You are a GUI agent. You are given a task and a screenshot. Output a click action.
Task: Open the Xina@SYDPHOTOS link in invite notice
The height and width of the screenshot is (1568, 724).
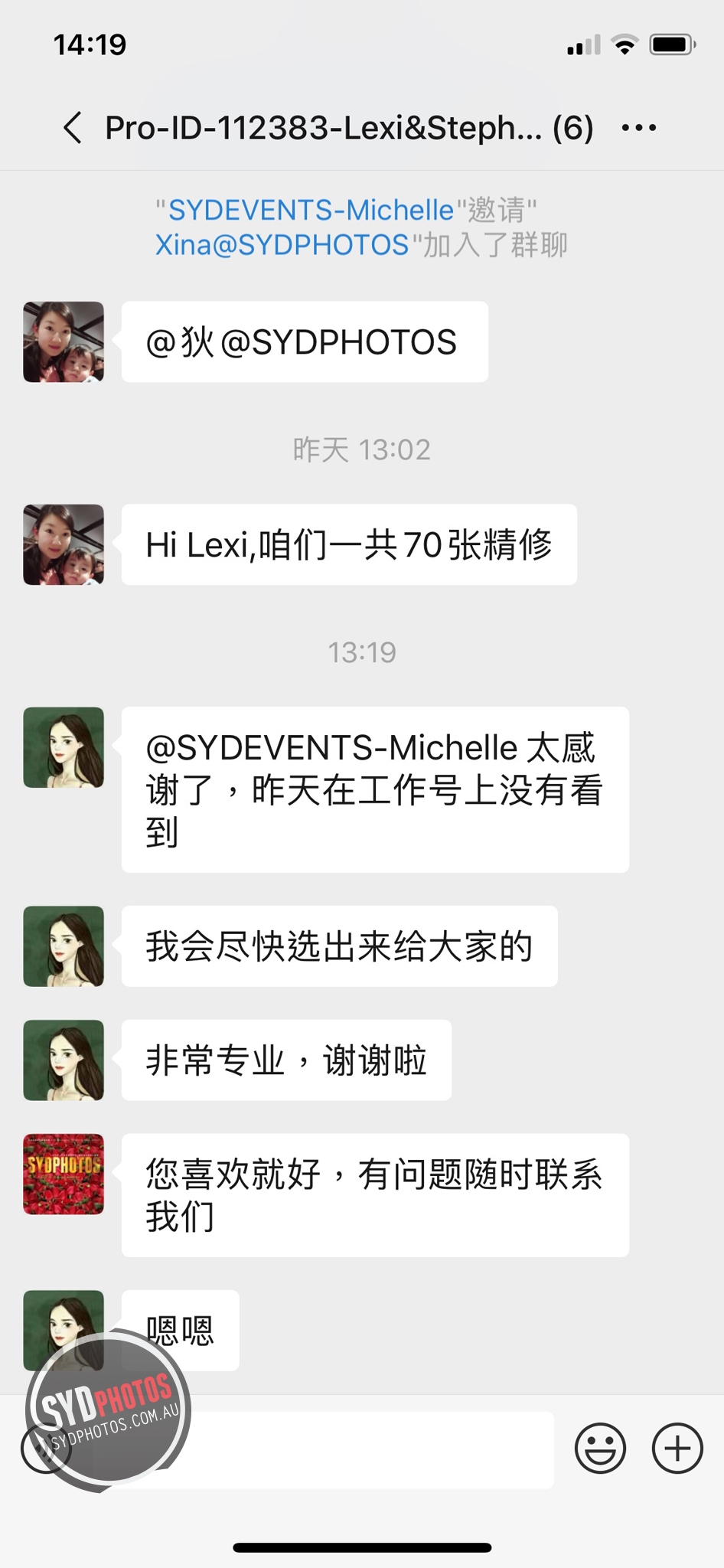282,245
